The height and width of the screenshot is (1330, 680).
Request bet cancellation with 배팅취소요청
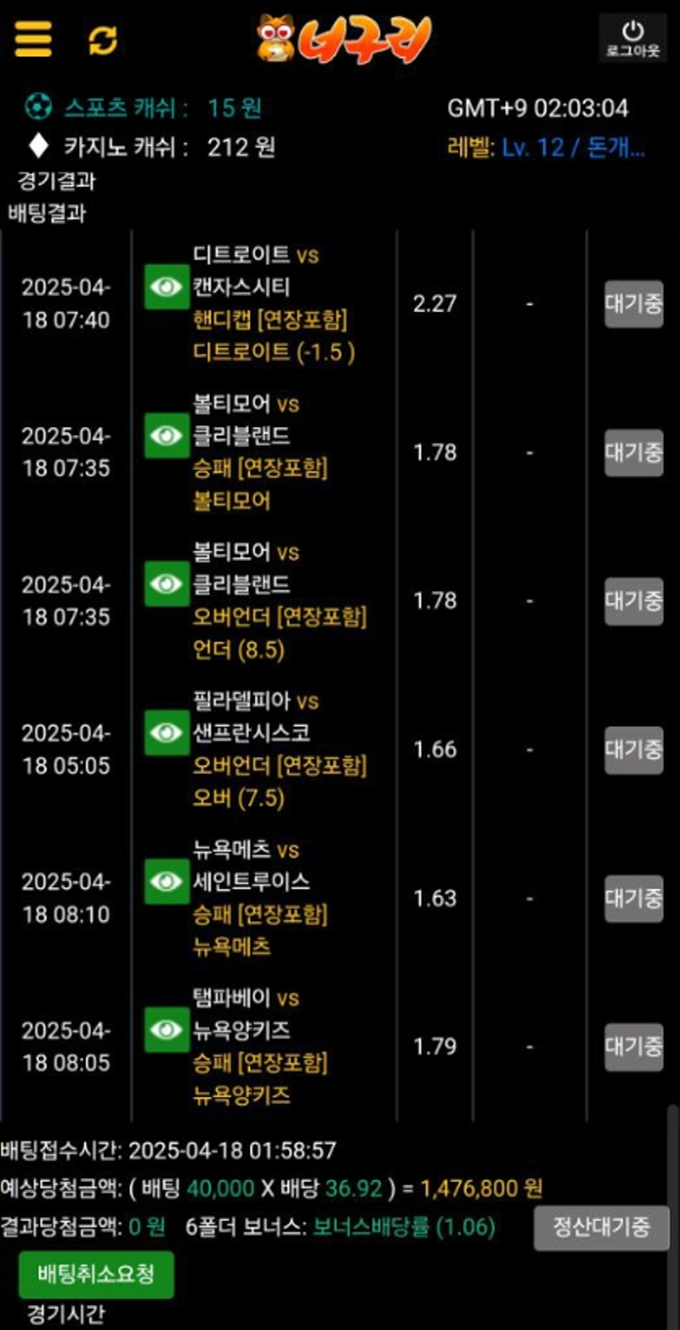96,1274
